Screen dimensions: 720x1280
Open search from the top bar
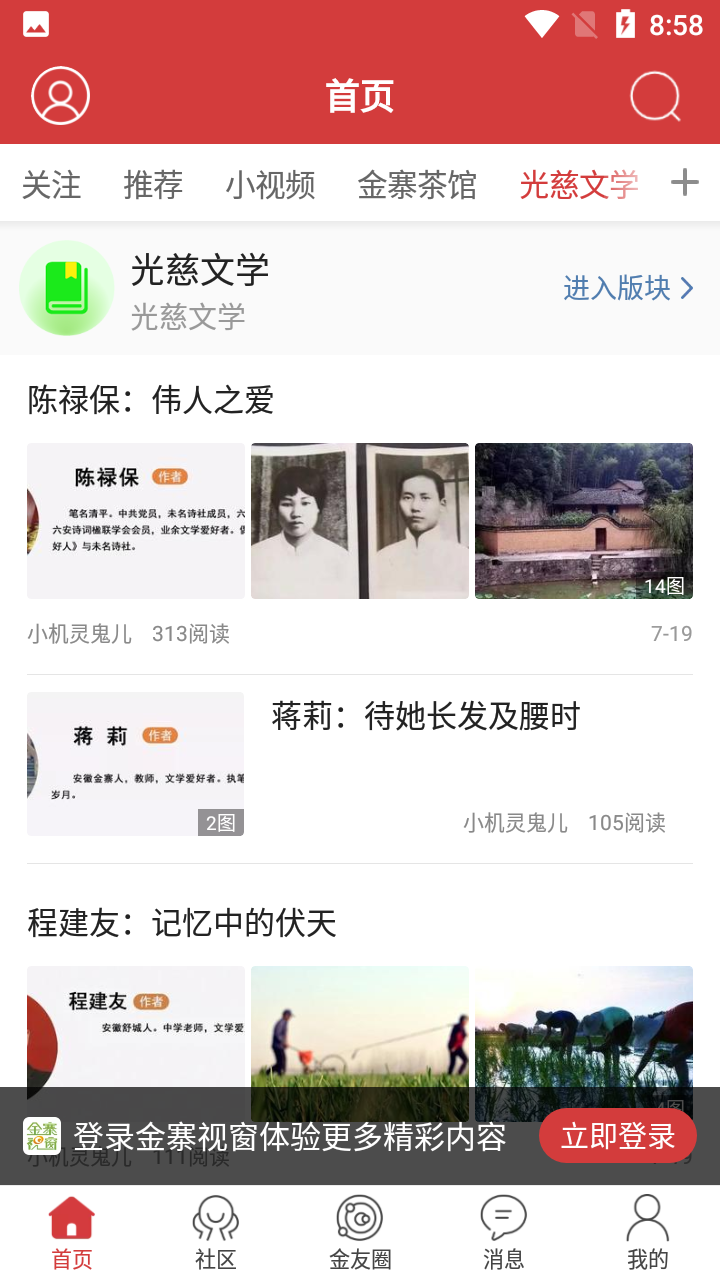pyautogui.click(x=656, y=97)
